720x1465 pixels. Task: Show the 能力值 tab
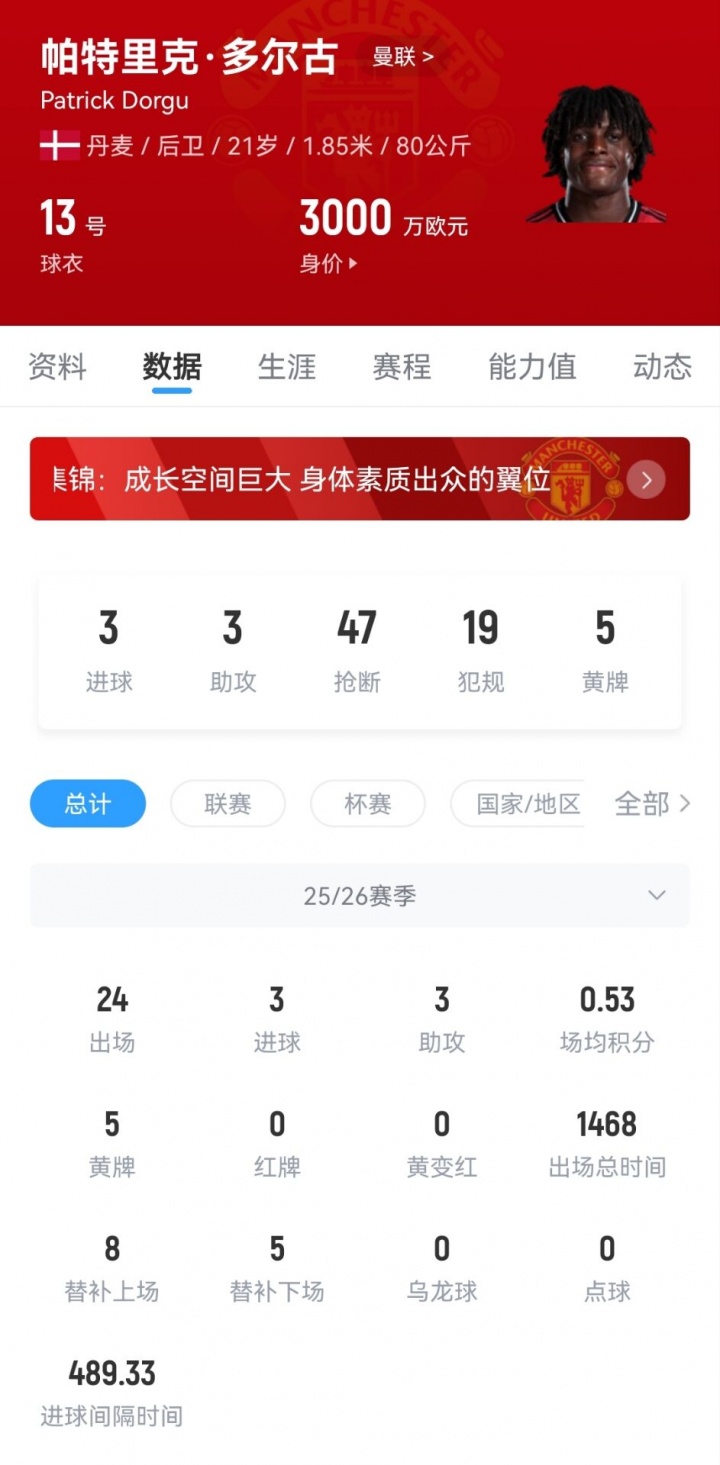pyautogui.click(x=532, y=367)
